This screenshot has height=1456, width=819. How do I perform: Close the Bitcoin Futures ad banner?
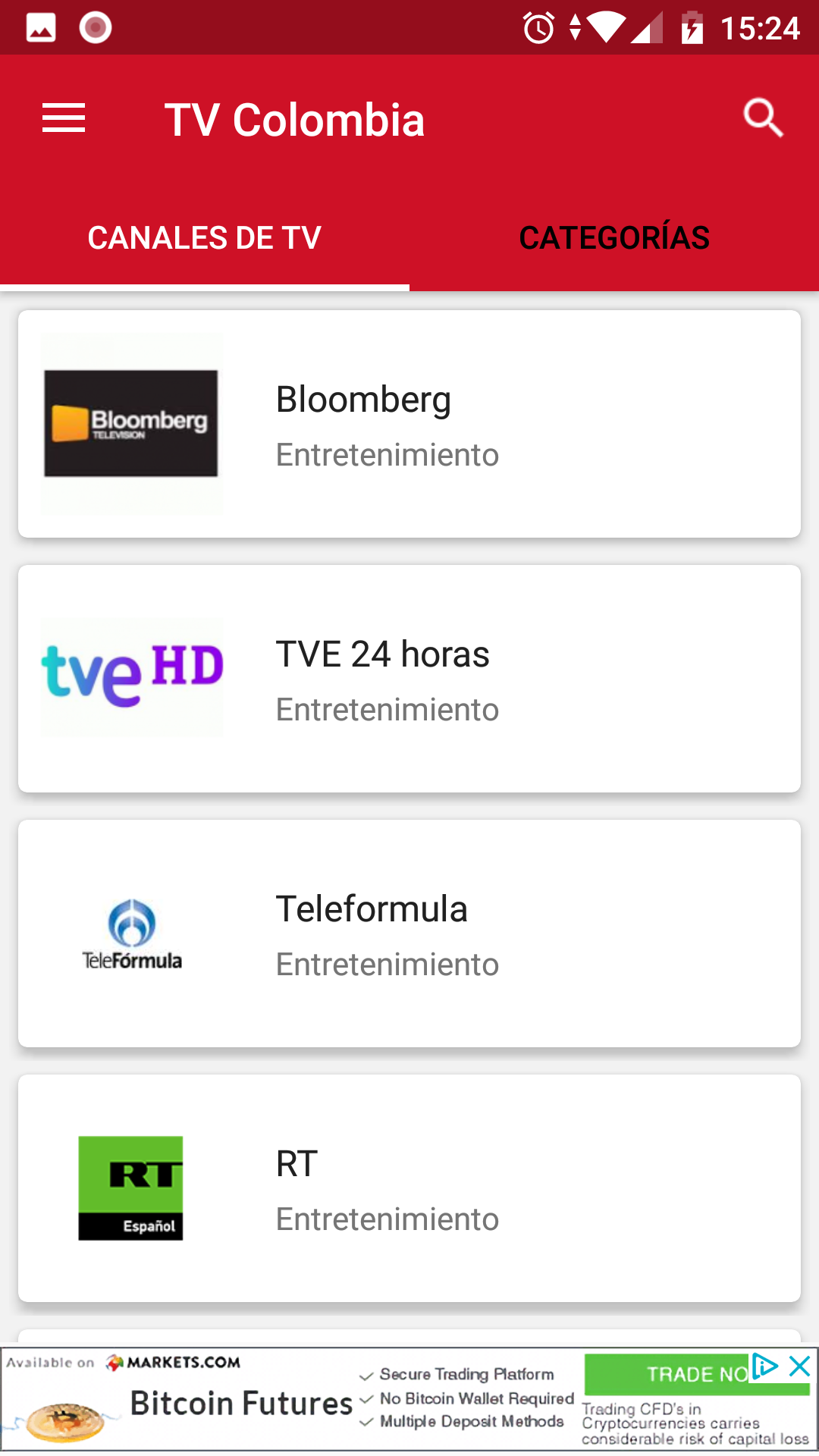click(x=800, y=1367)
